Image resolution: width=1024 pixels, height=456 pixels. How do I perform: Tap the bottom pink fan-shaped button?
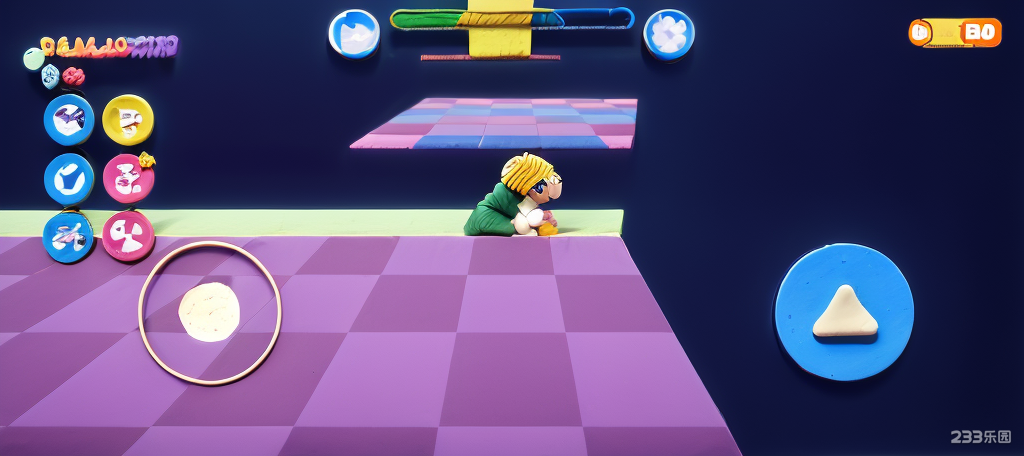[x=128, y=236]
